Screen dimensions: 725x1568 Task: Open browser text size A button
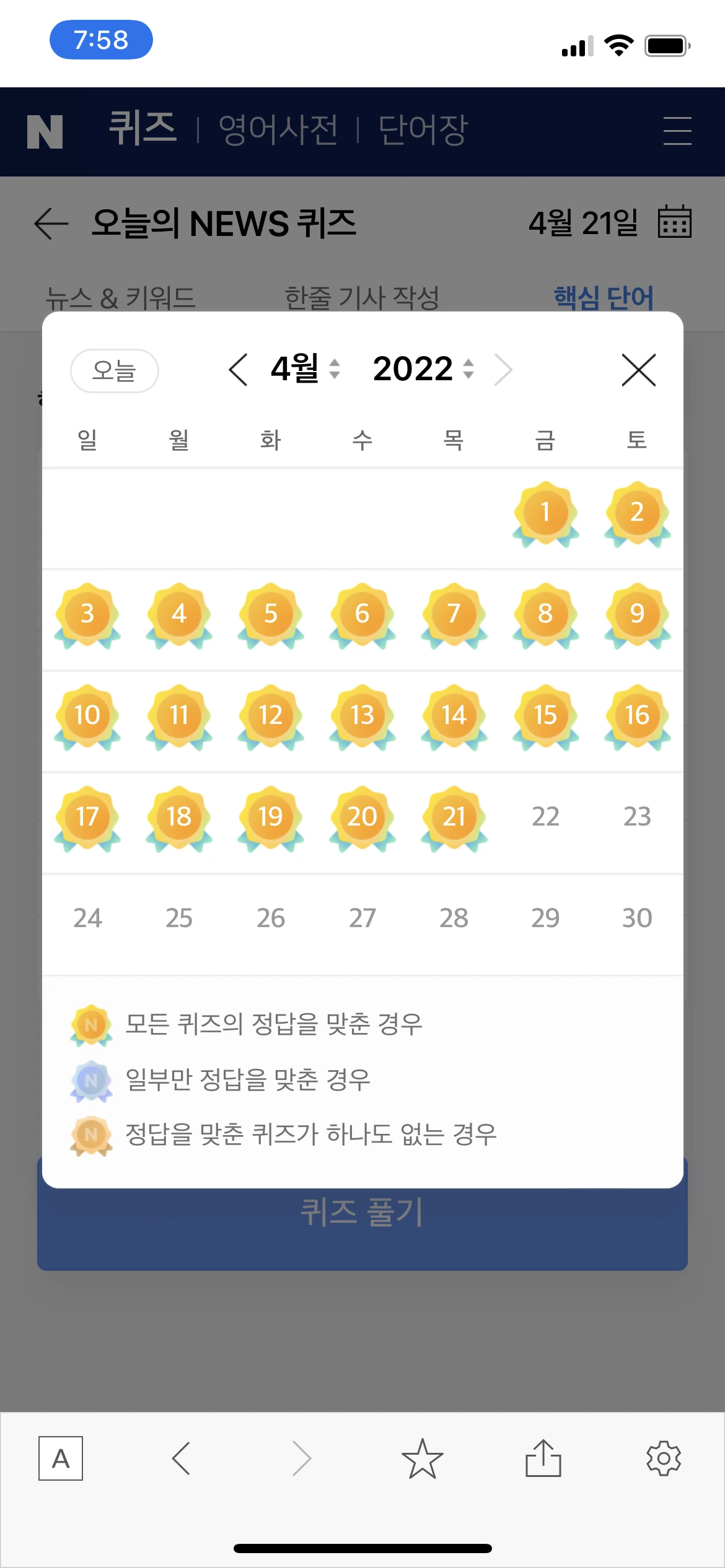[61, 1458]
